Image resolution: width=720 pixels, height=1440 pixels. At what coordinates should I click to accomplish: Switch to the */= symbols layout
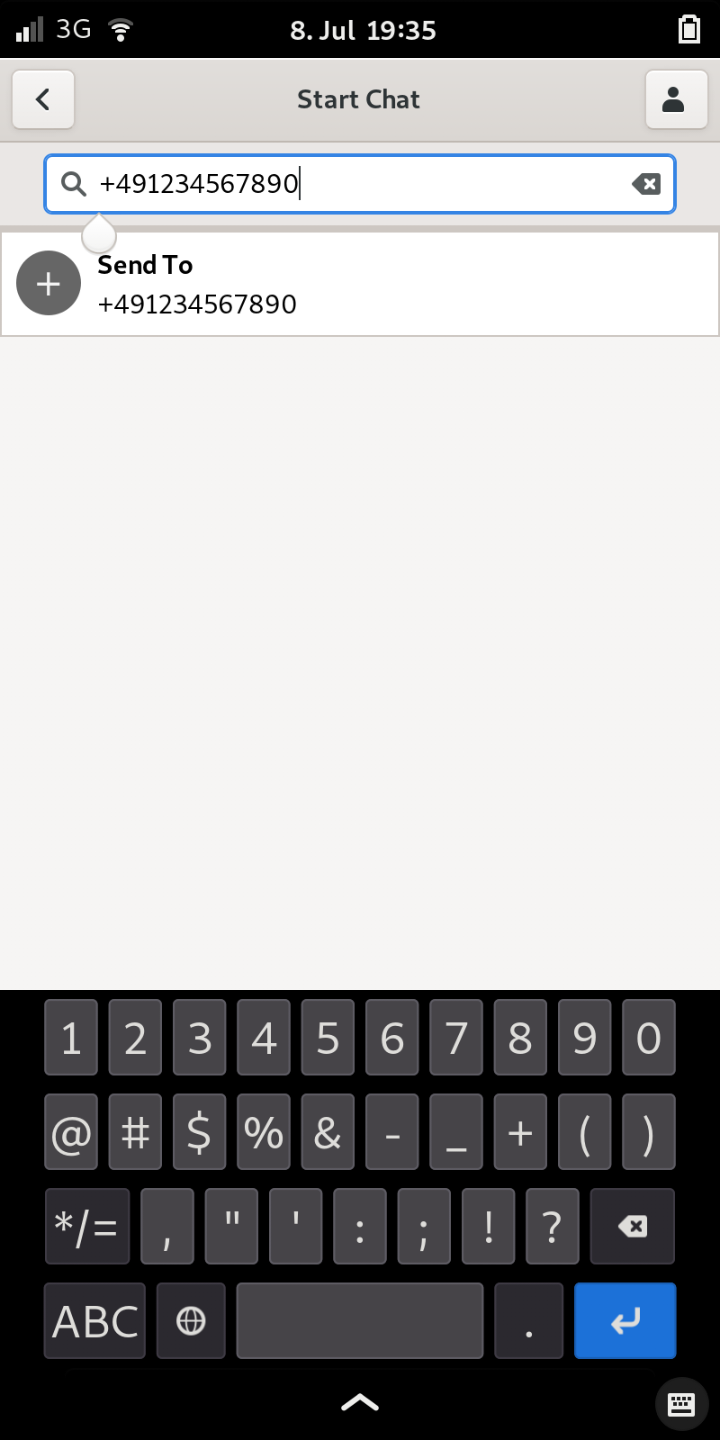87,1227
